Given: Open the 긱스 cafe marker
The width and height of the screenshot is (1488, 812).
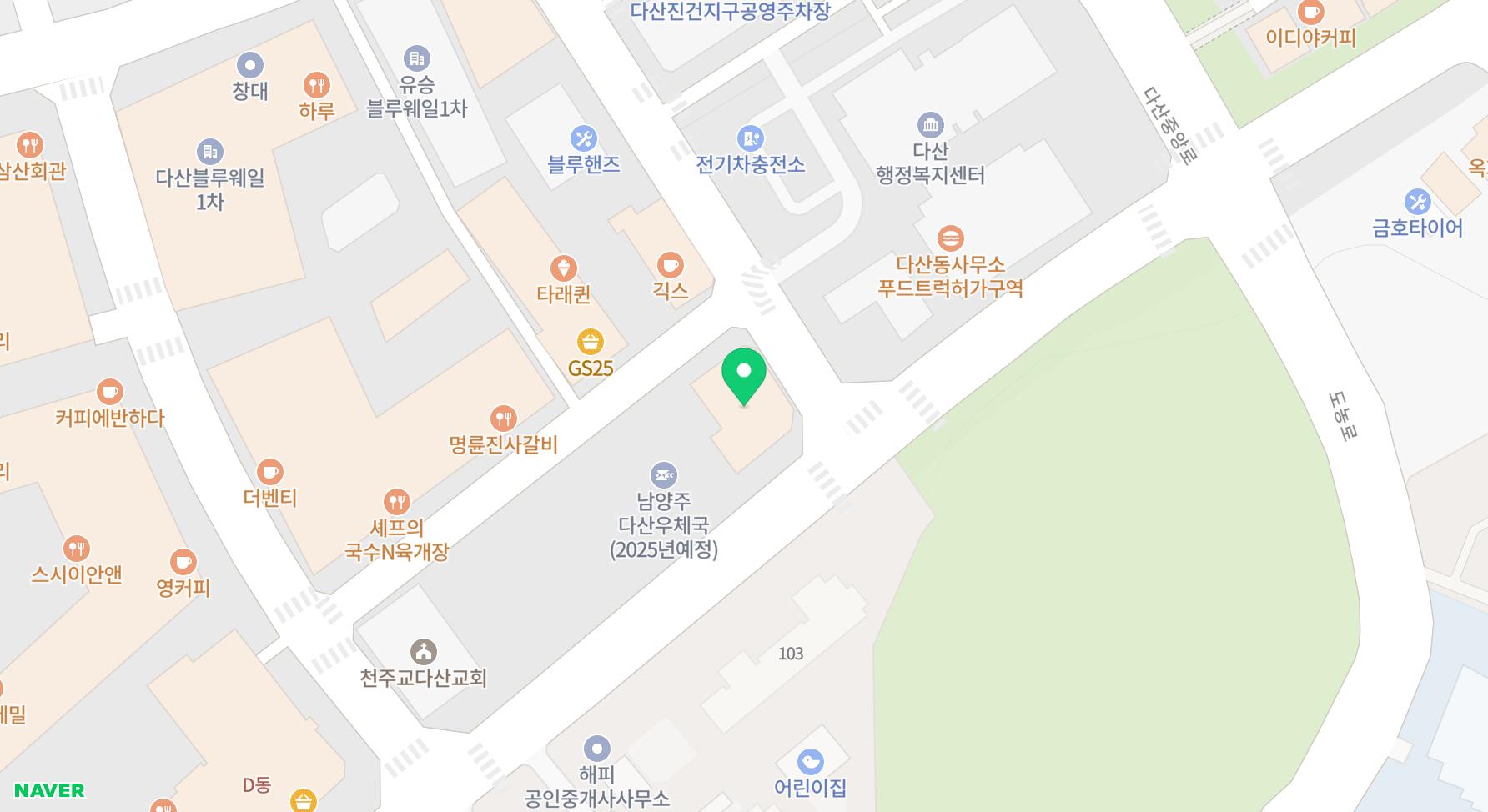Looking at the screenshot, I should (670, 266).
